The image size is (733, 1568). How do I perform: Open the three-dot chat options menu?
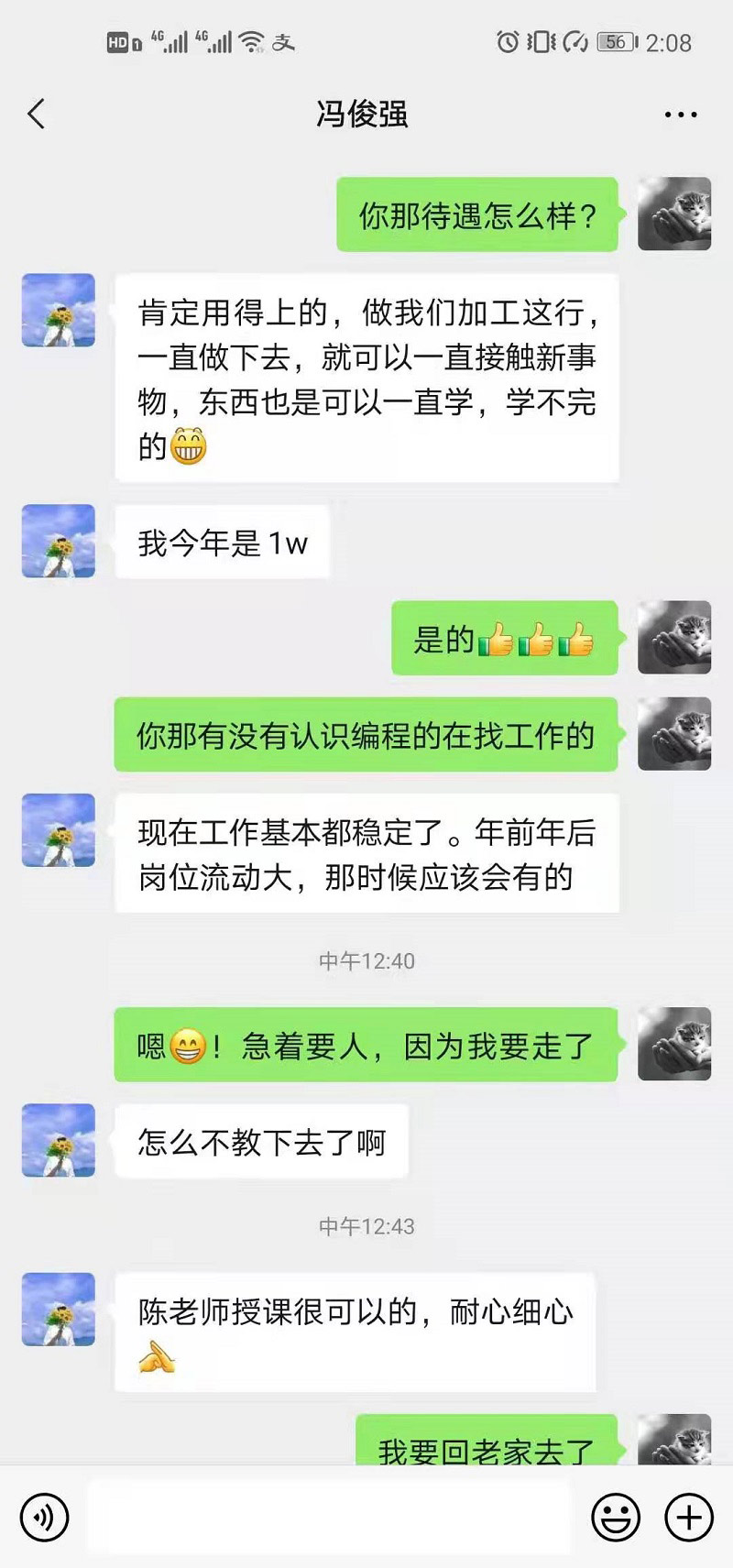coord(680,115)
